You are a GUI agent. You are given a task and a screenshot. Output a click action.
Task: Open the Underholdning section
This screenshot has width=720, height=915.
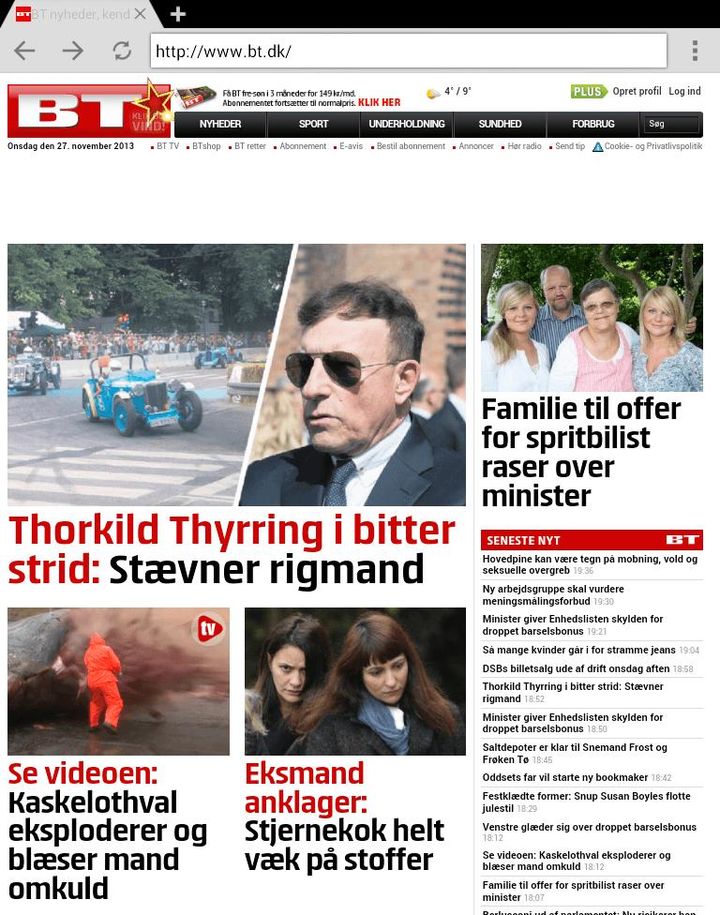[x=406, y=124]
